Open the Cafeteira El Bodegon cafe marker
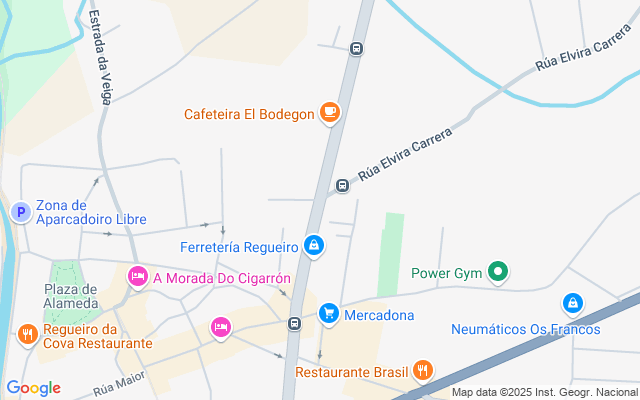The image size is (640, 400). click(329, 113)
